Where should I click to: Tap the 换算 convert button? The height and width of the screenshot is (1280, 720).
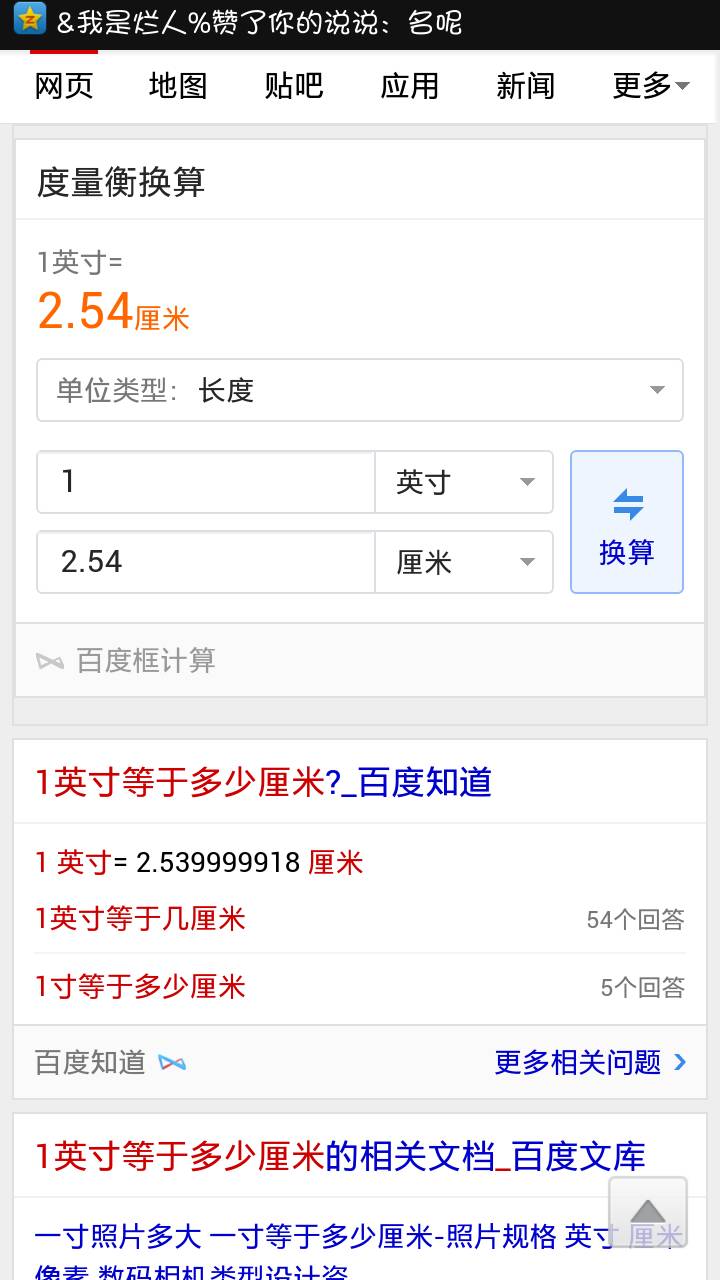pos(627,522)
